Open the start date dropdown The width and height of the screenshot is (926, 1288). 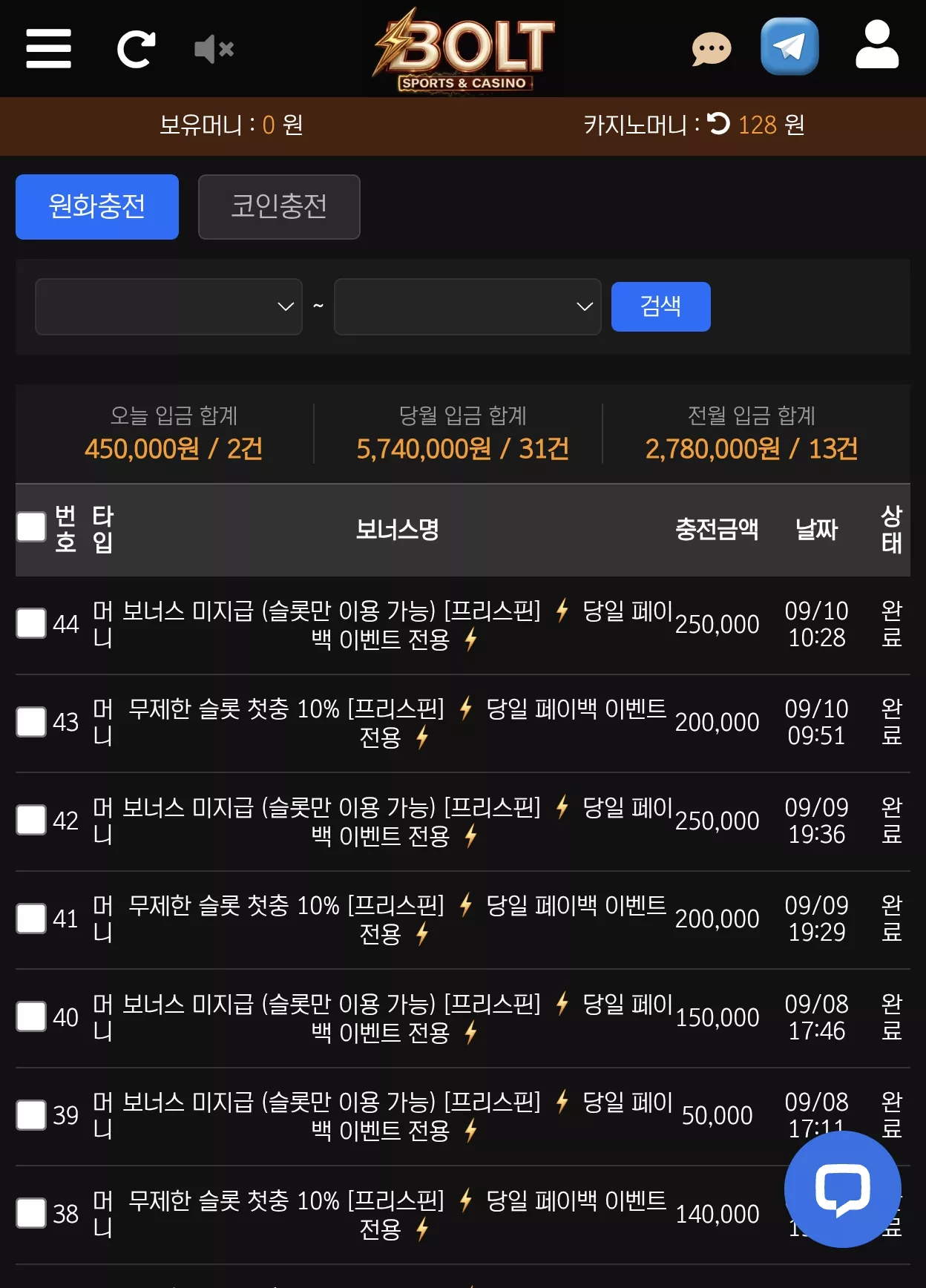click(168, 306)
